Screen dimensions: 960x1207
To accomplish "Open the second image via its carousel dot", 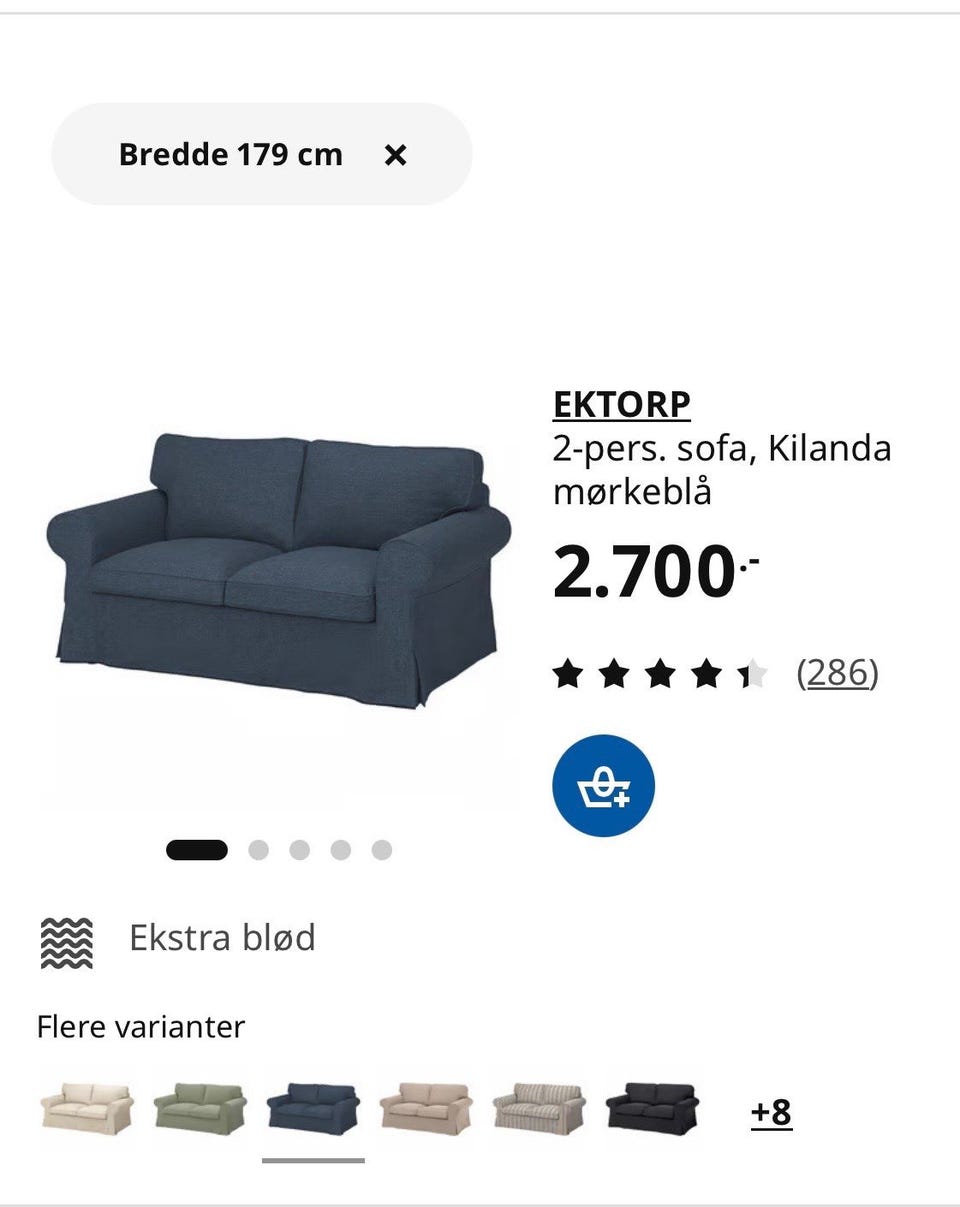I will [x=260, y=850].
